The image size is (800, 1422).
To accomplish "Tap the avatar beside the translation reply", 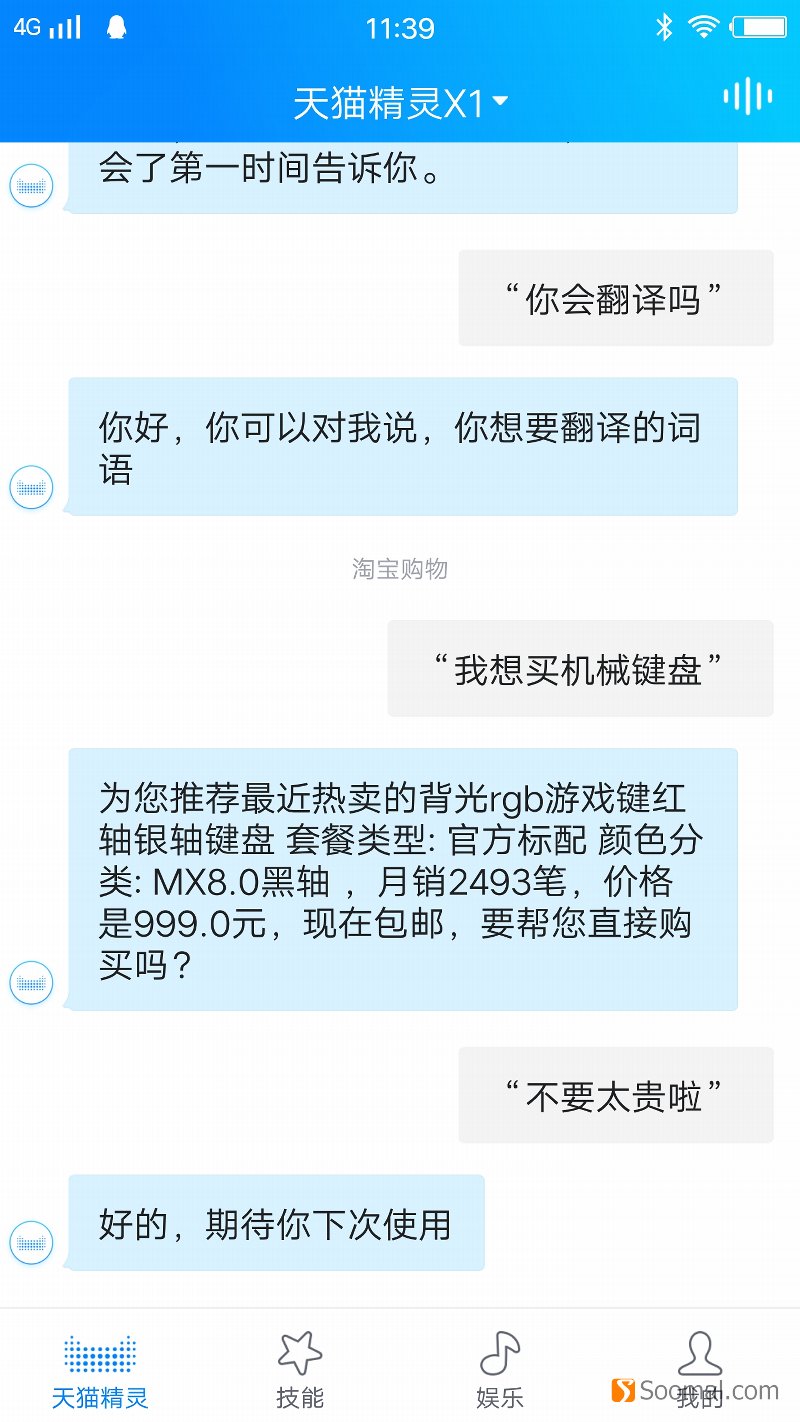I will click(30, 488).
